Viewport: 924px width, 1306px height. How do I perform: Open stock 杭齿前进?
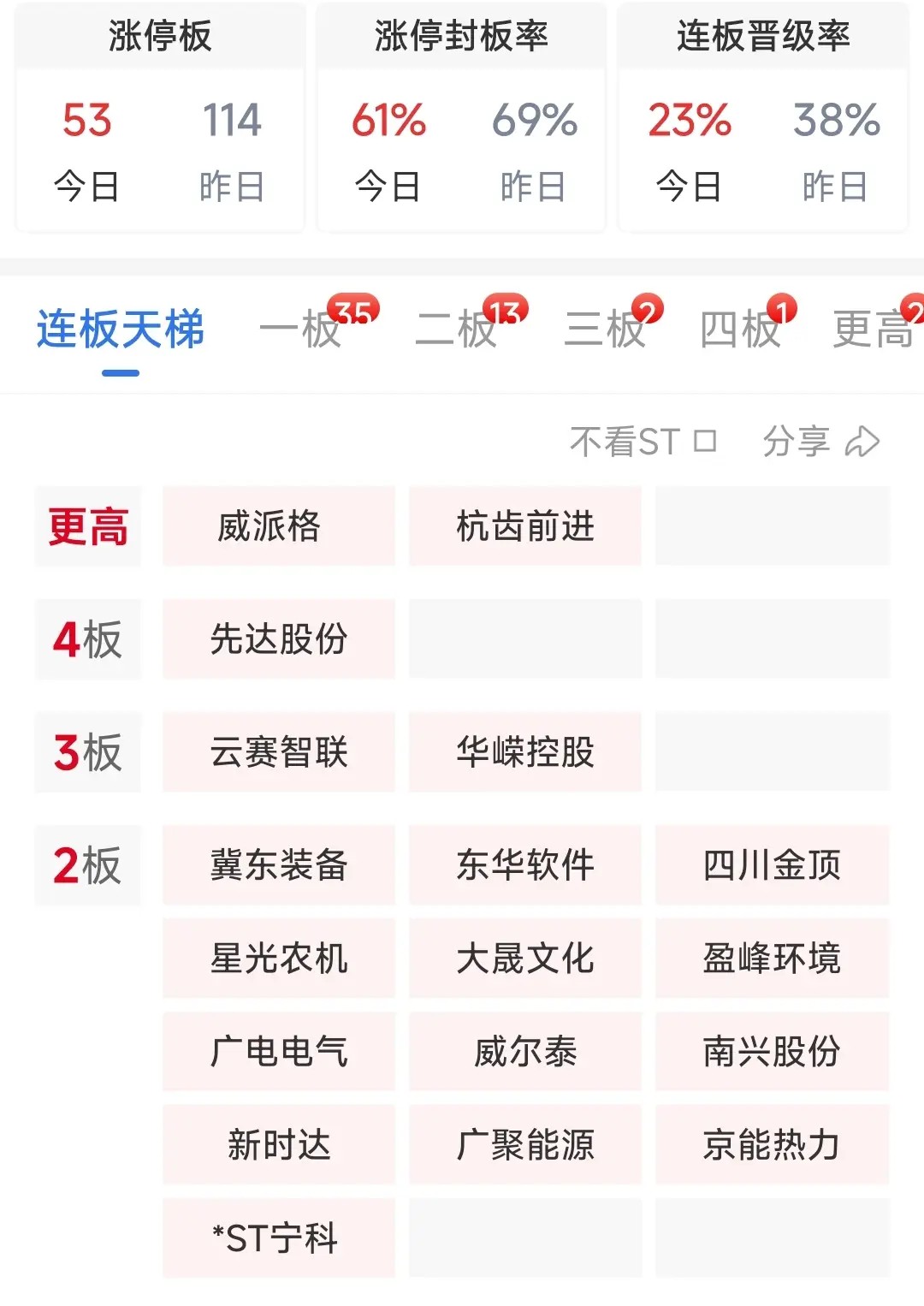pos(525,526)
